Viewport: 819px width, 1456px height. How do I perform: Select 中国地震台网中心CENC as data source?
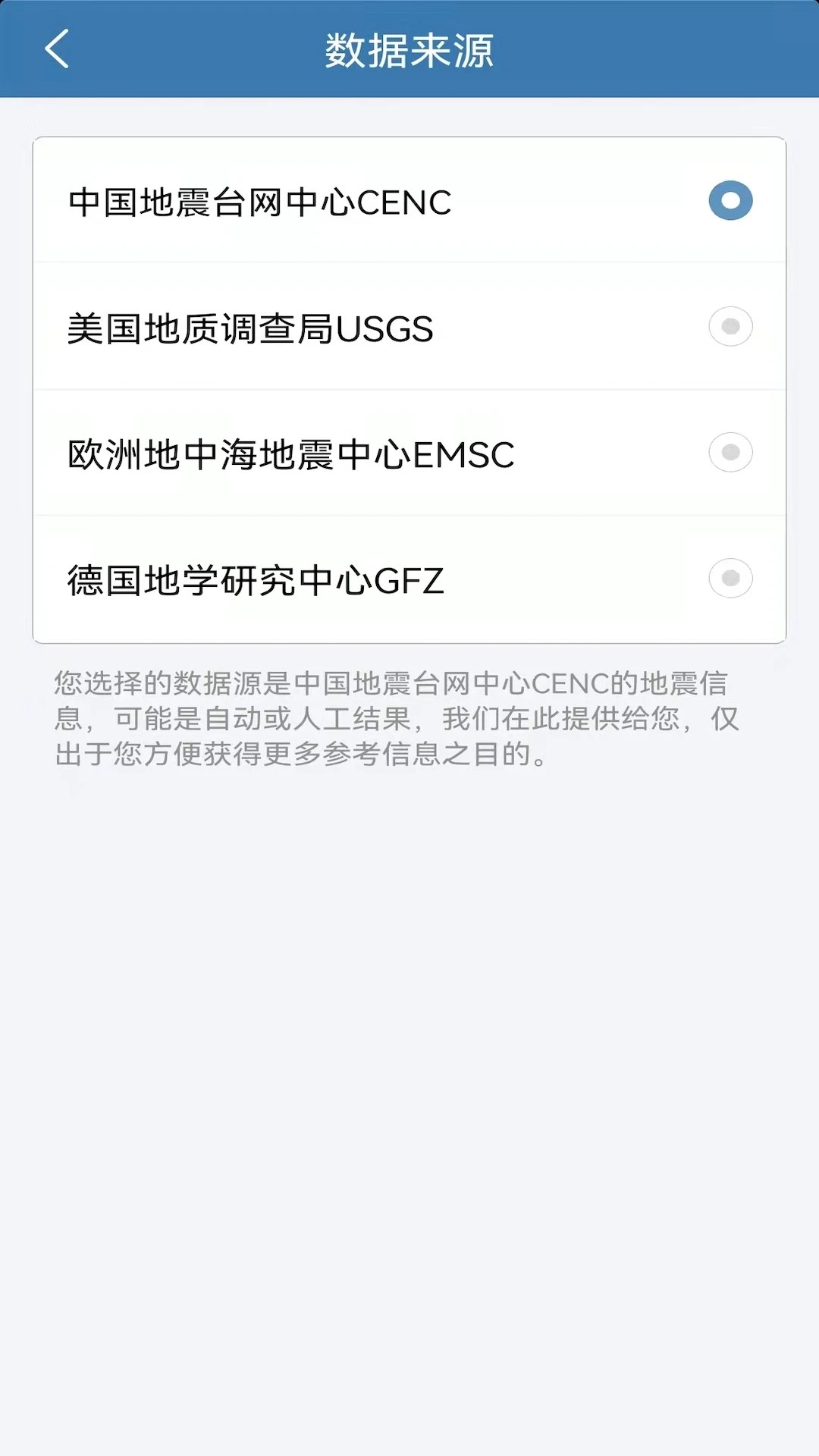pyautogui.click(x=730, y=201)
